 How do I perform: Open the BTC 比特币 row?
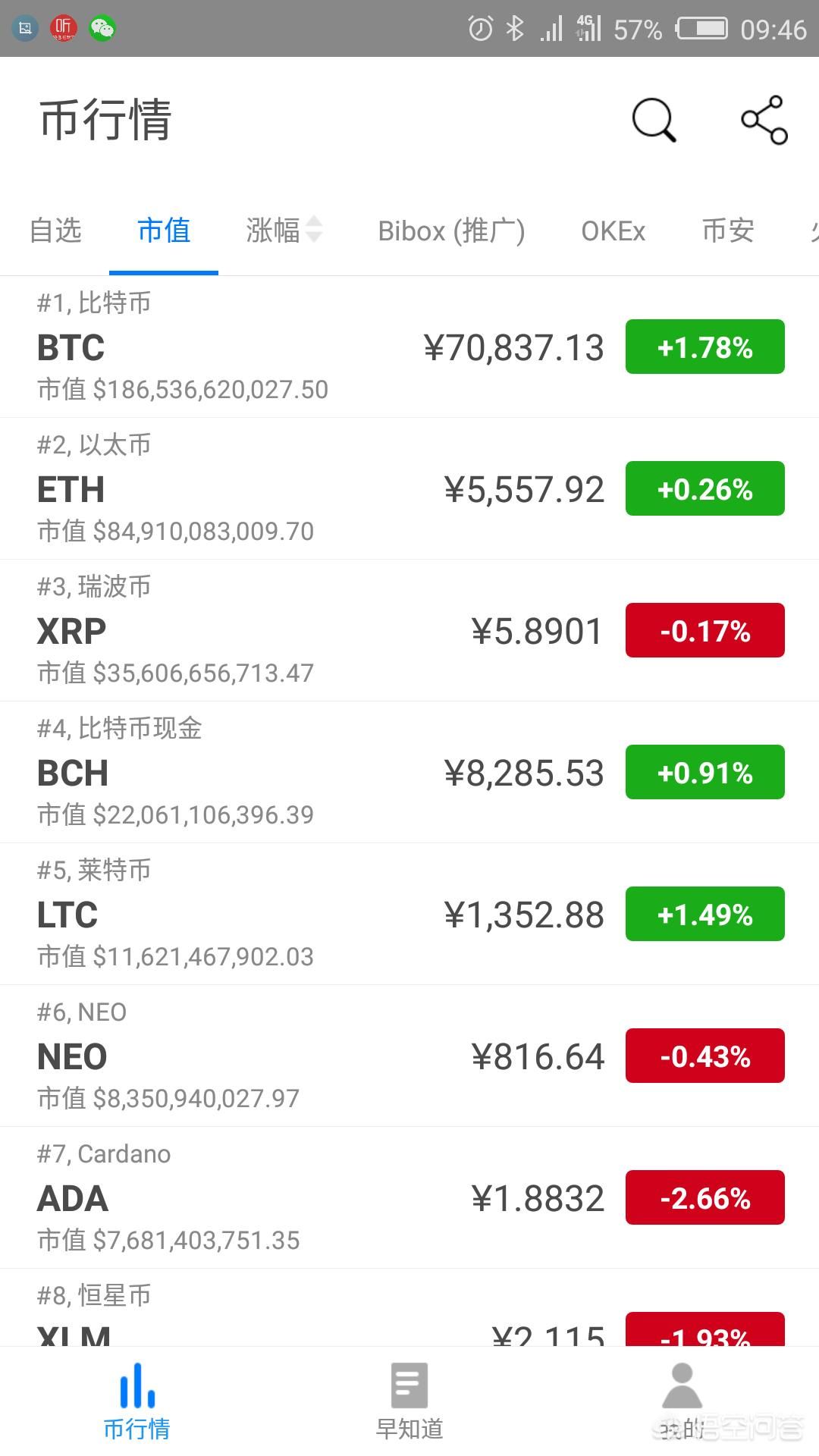(x=303, y=347)
